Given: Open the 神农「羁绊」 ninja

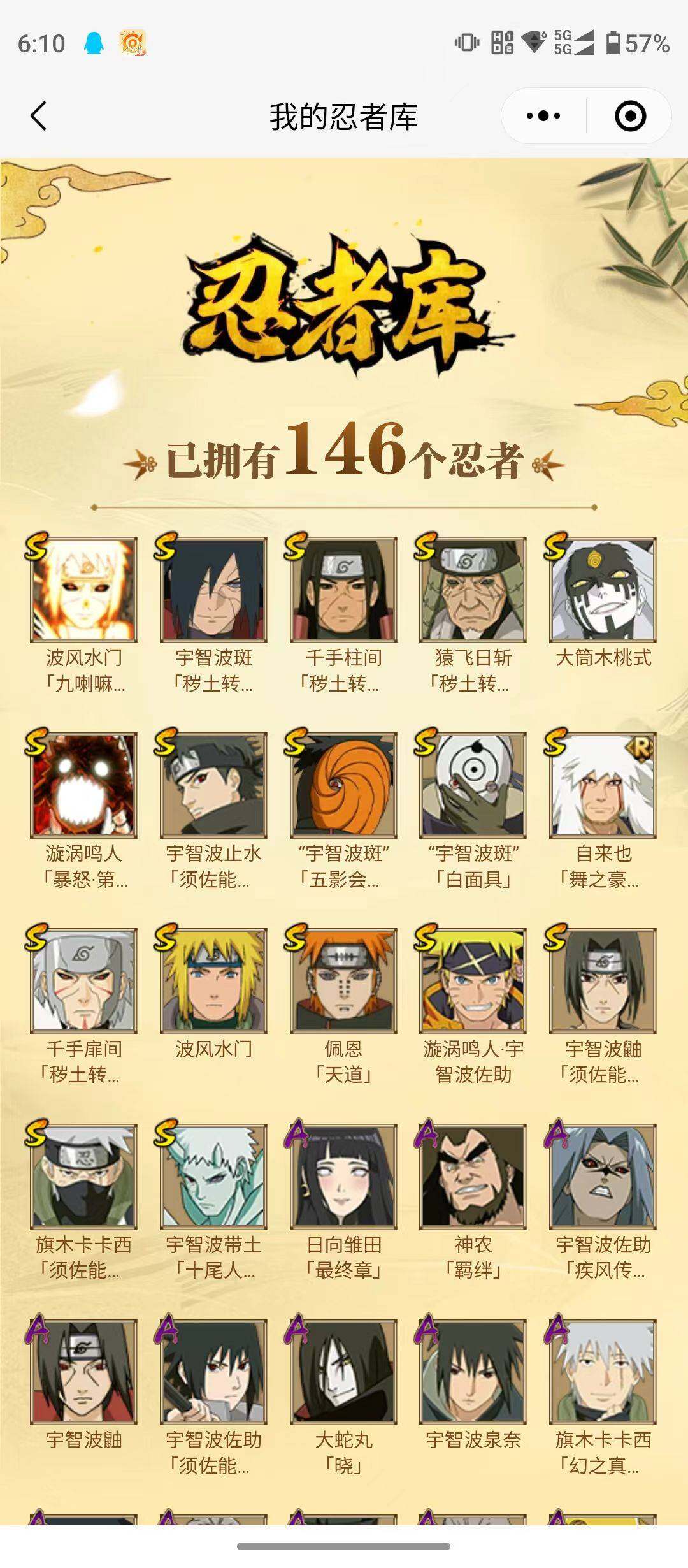Looking at the screenshot, I should pyautogui.click(x=473, y=1177).
